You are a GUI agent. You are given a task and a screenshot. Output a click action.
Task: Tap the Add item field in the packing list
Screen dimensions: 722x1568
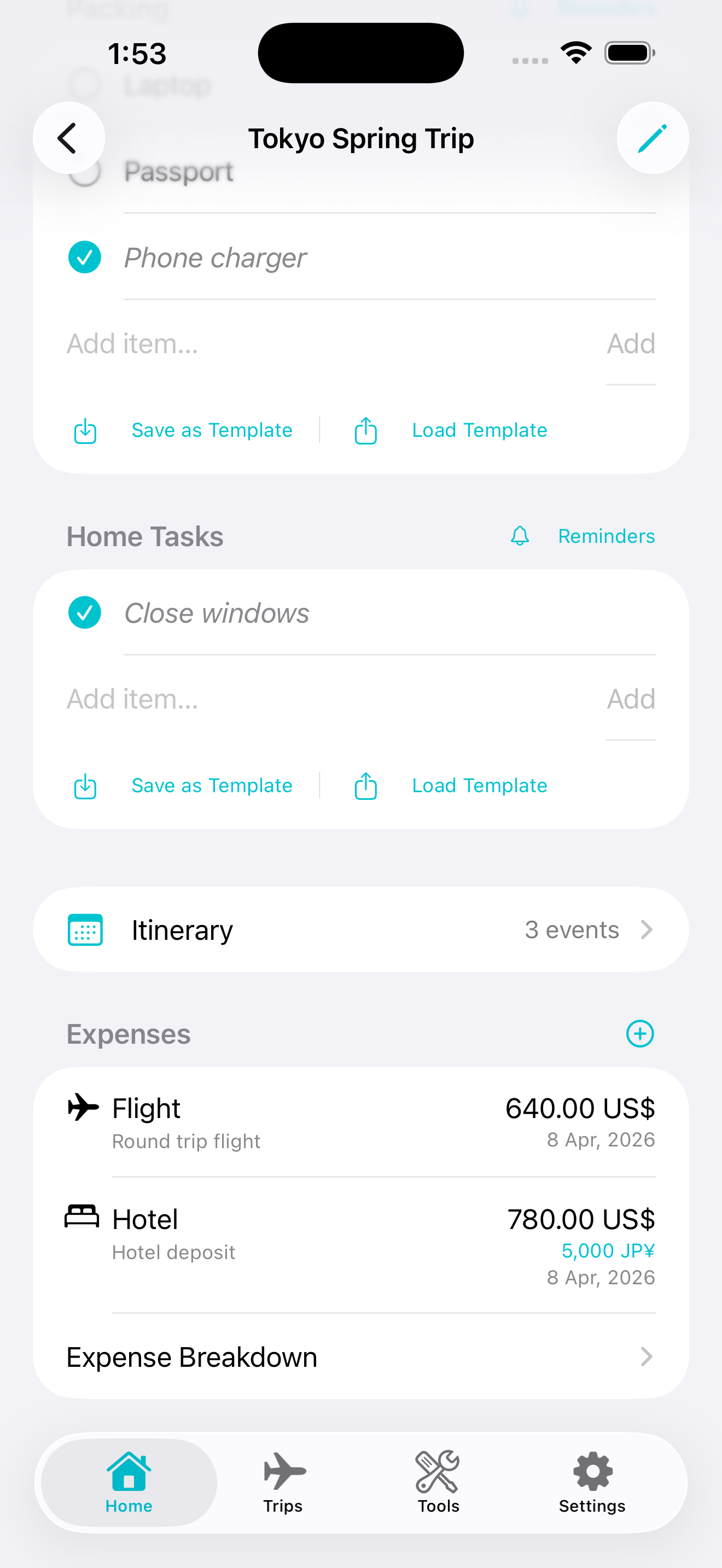pos(243,343)
